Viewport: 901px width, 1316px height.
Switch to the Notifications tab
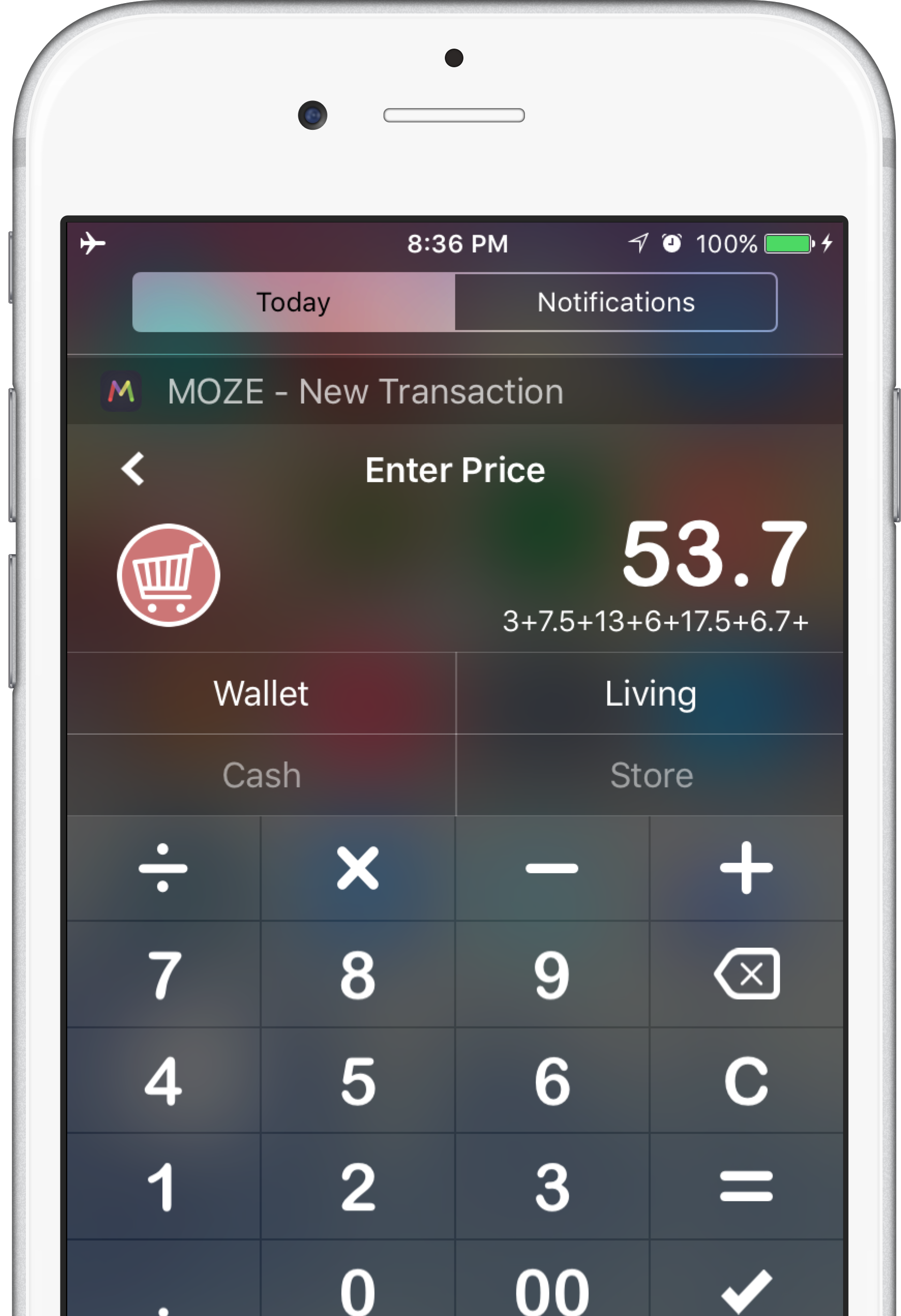[615, 302]
